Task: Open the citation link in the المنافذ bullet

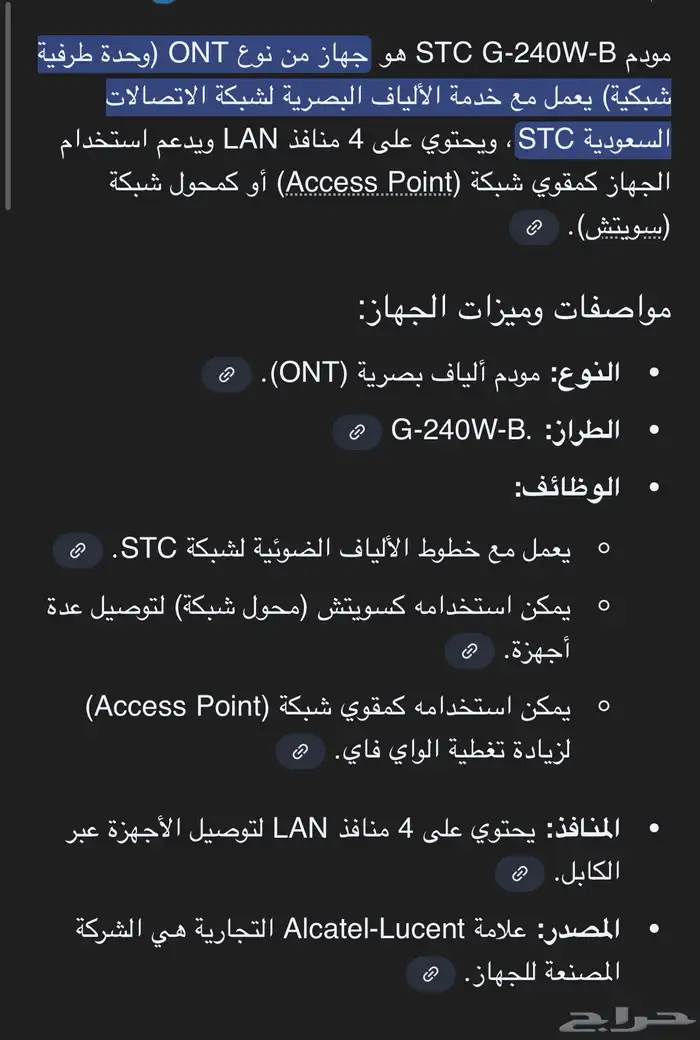Action: tap(519, 873)
